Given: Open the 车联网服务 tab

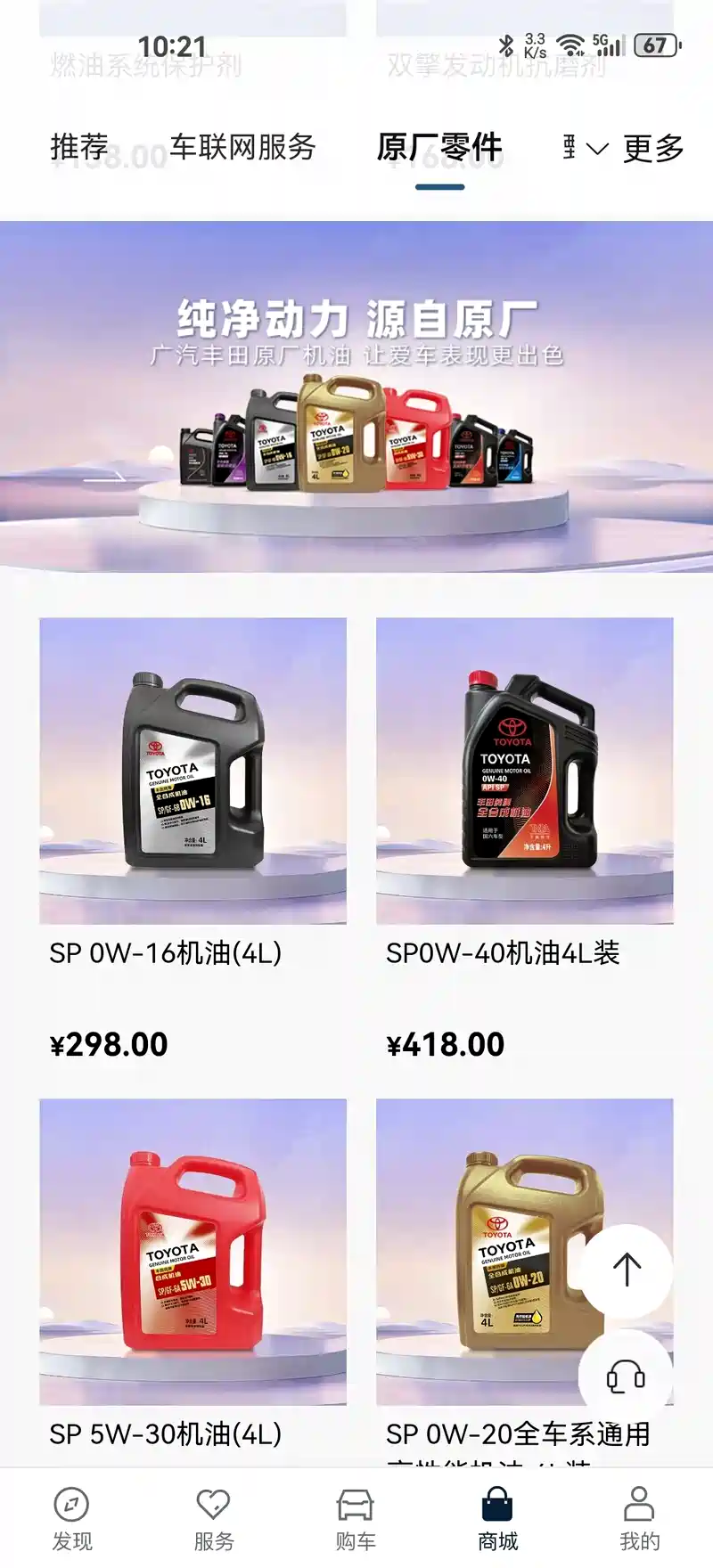Looking at the screenshot, I should click(x=242, y=148).
